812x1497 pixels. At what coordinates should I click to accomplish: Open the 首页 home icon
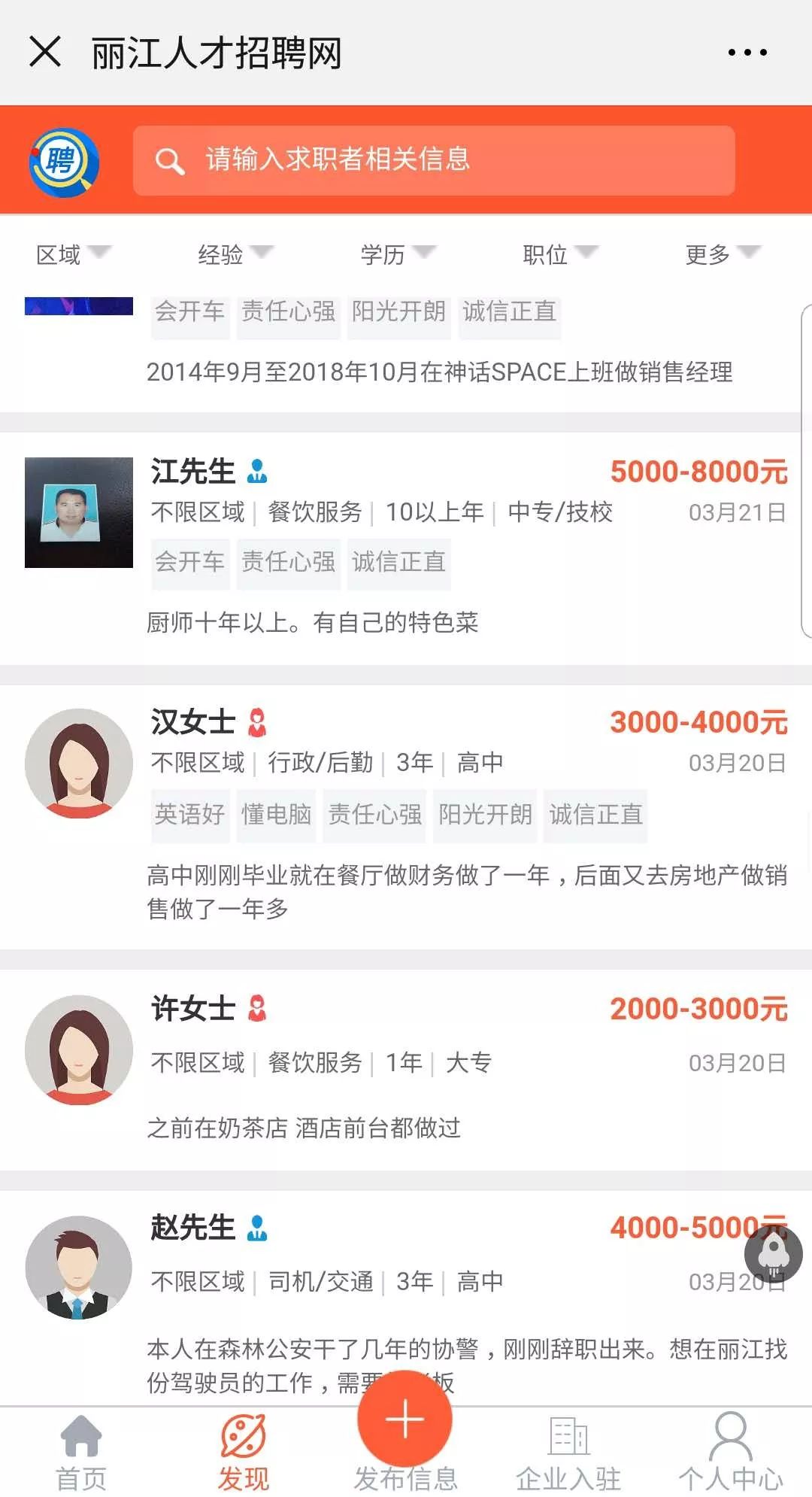[x=80, y=1435]
